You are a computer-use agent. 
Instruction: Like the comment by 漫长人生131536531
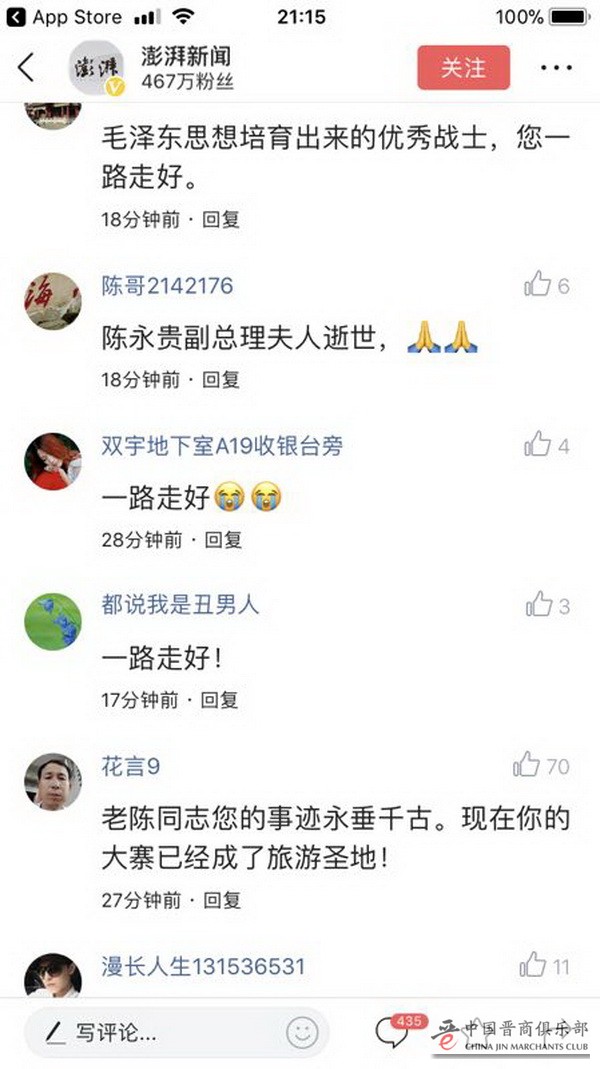(x=533, y=966)
